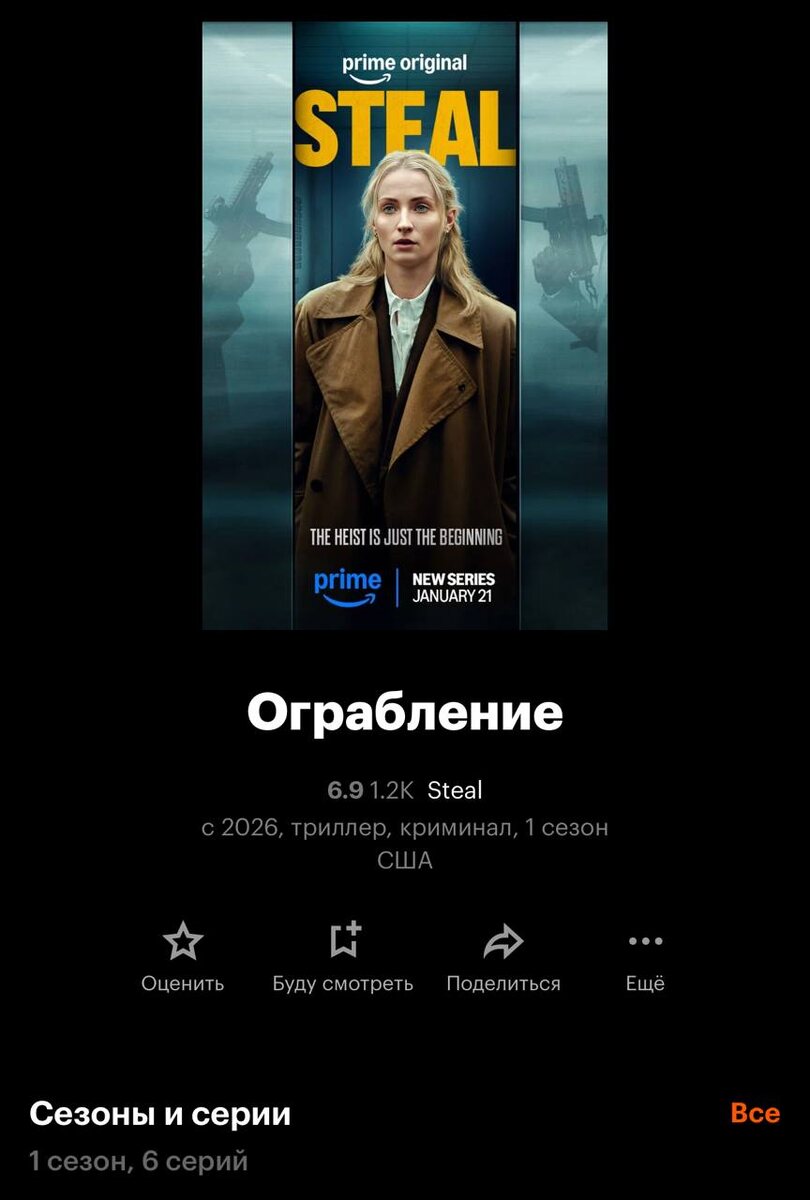Click the original title Steal link
The width and height of the screenshot is (810, 1200).
pos(455,790)
